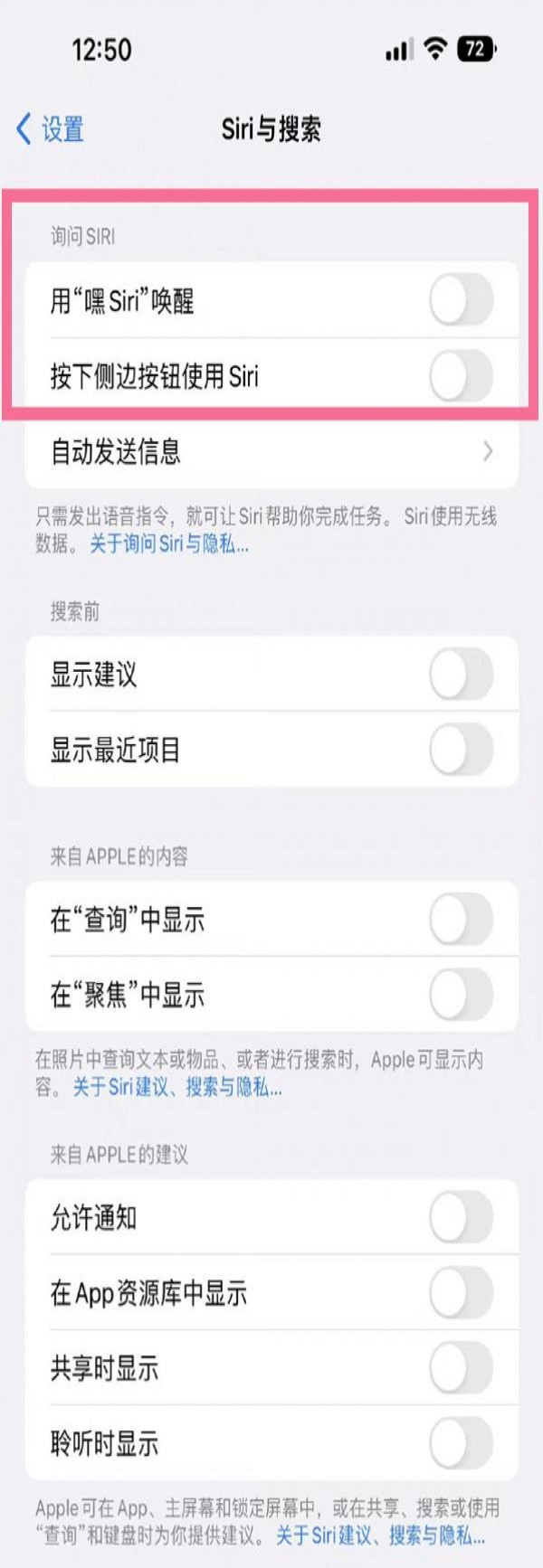The height and width of the screenshot is (1568, 543).
Task: Enable 允许通知 toggle
Action: [461, 1218]
